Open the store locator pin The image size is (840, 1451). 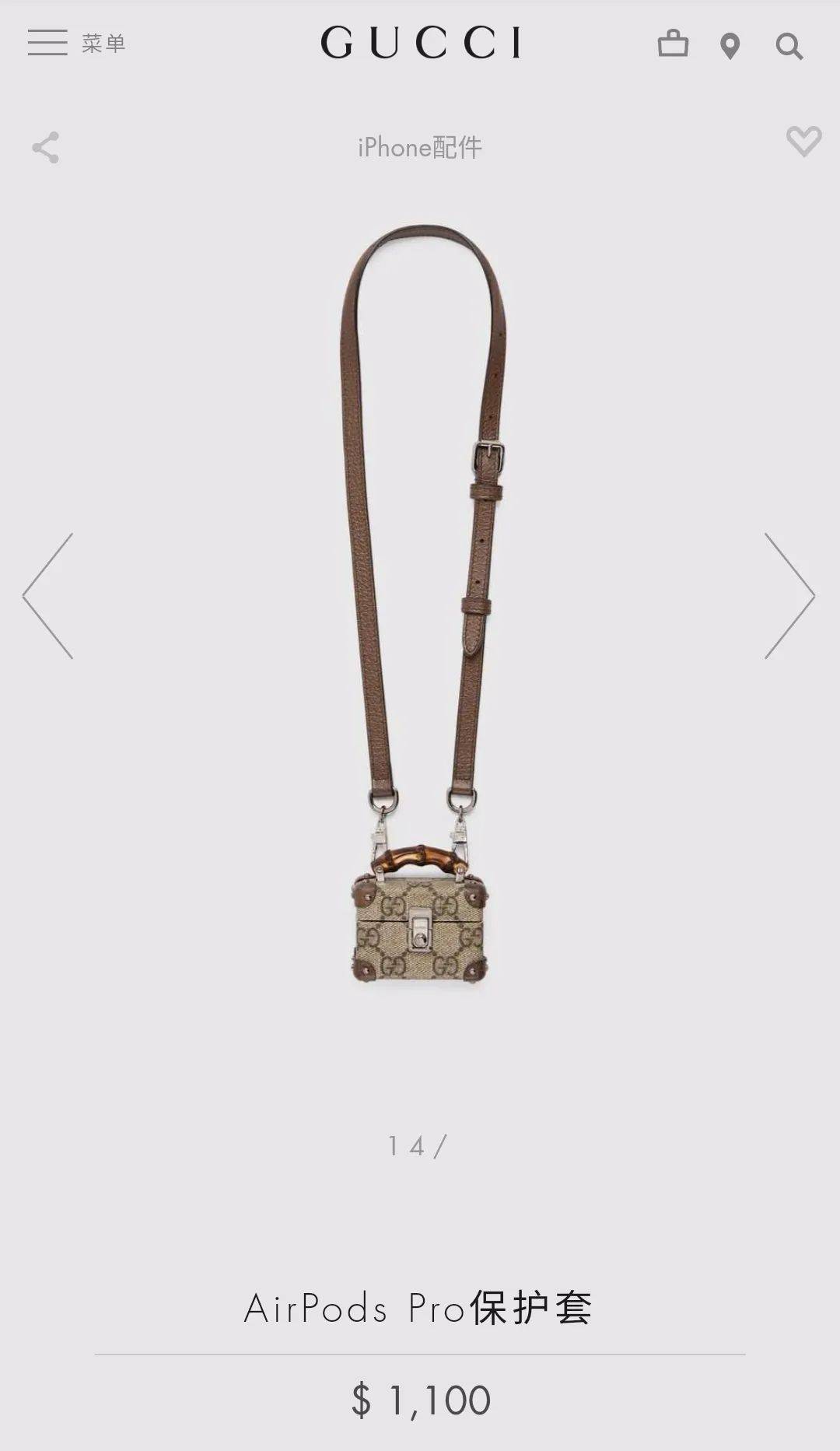(730, 47)
